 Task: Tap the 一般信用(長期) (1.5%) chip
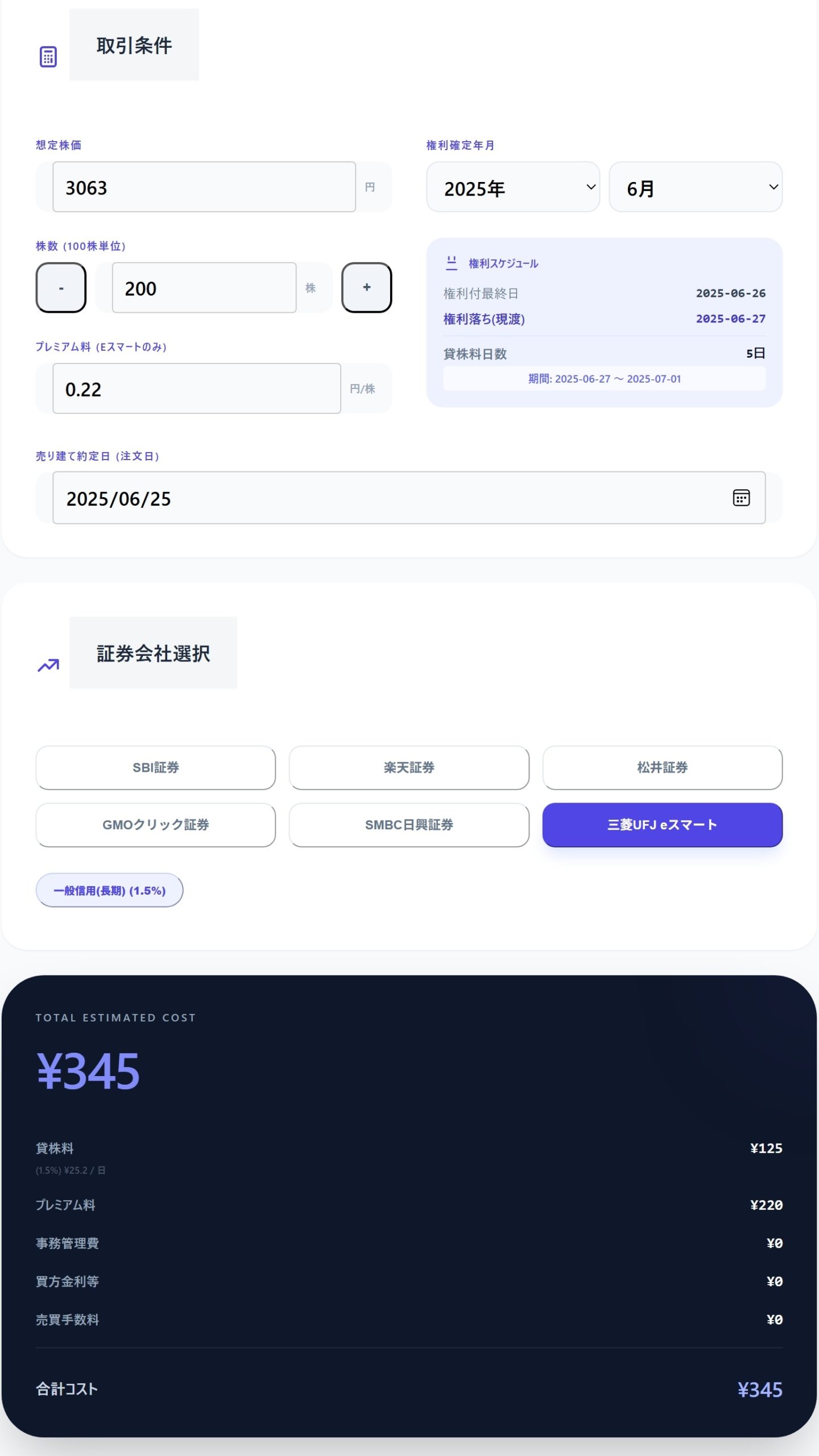(109, 891)
